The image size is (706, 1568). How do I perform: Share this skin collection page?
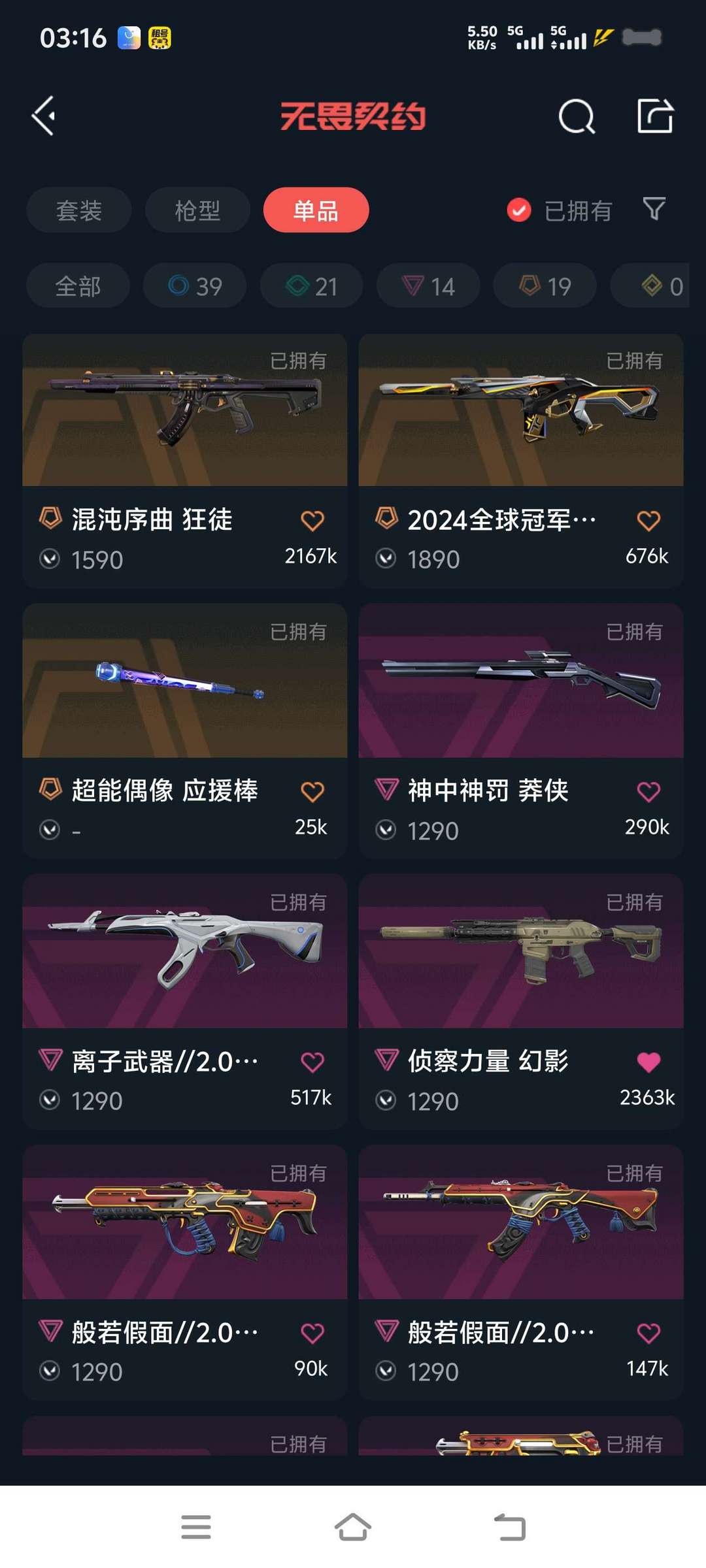click(655, 116)
